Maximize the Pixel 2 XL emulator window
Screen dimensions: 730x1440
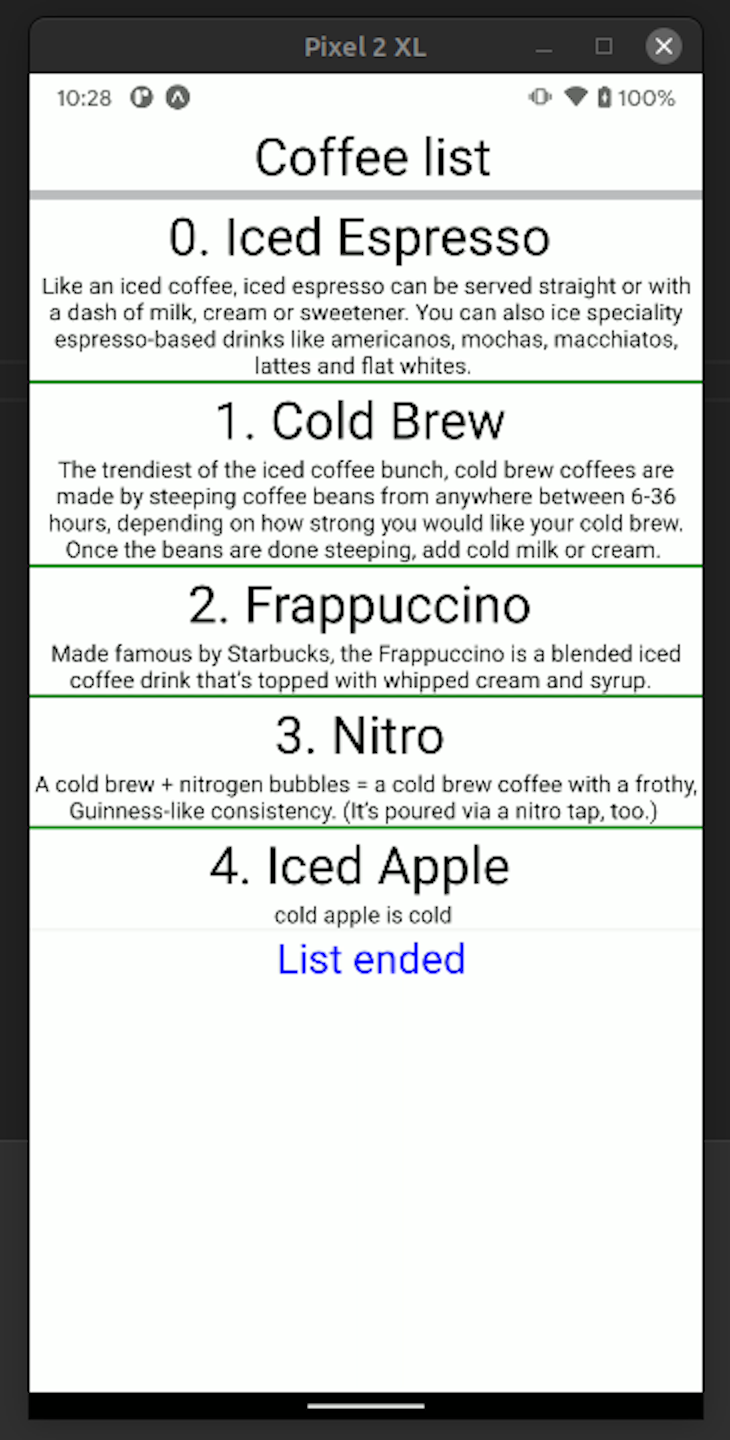click(603, 46)
